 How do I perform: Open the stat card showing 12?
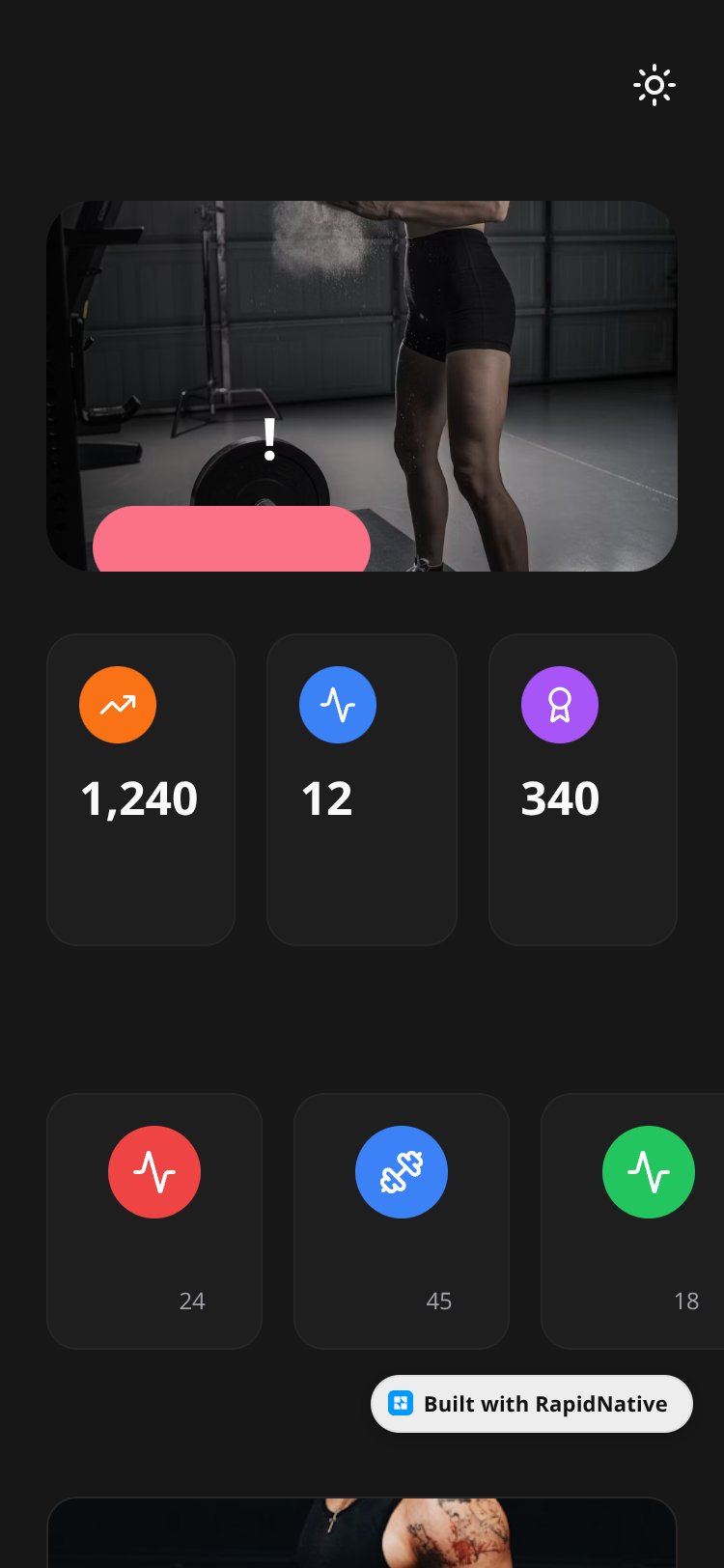[362, 790]
